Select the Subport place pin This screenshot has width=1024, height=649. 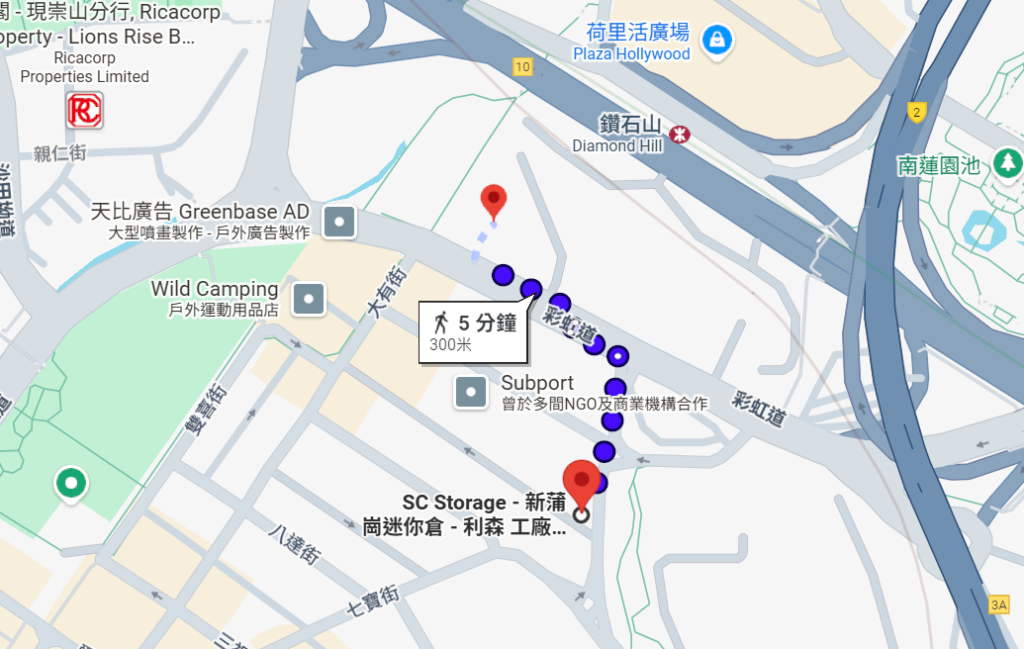(471, 392)
